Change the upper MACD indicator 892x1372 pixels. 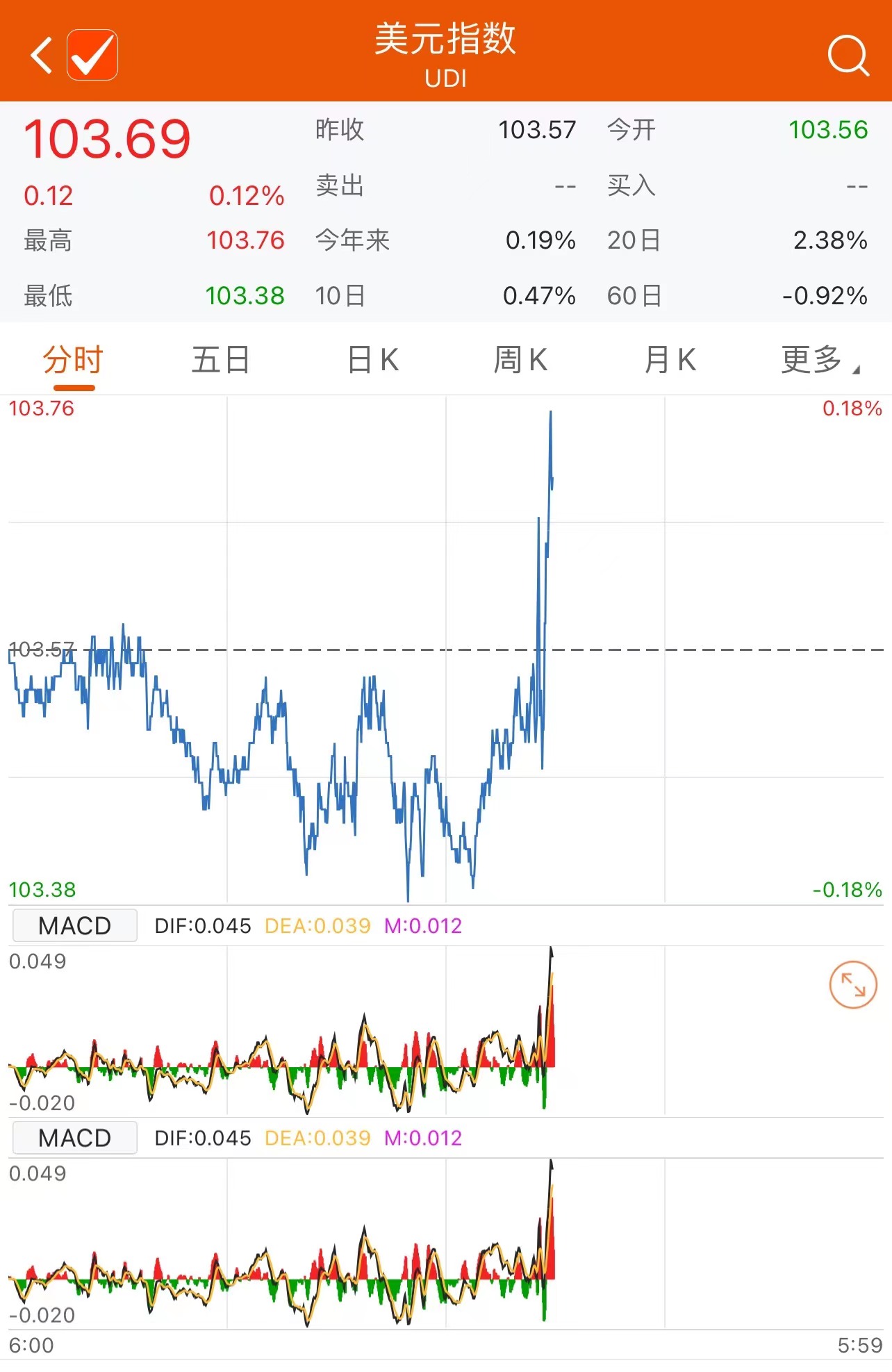tap(75, 926)
